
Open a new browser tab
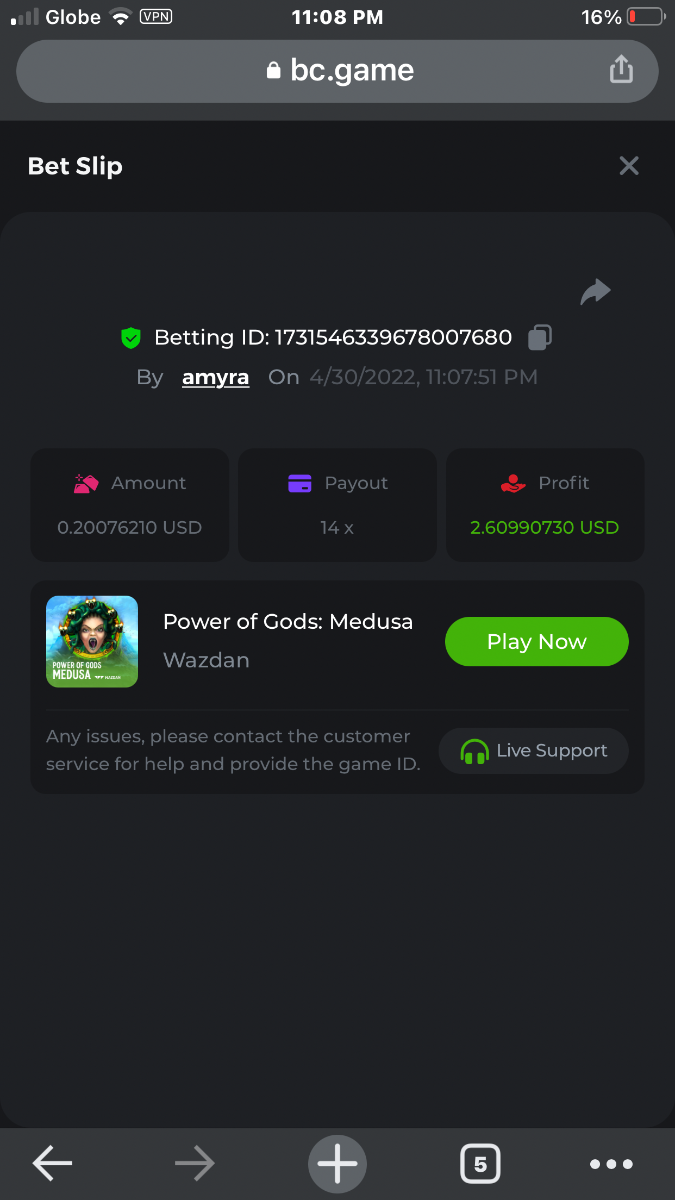337,1163
